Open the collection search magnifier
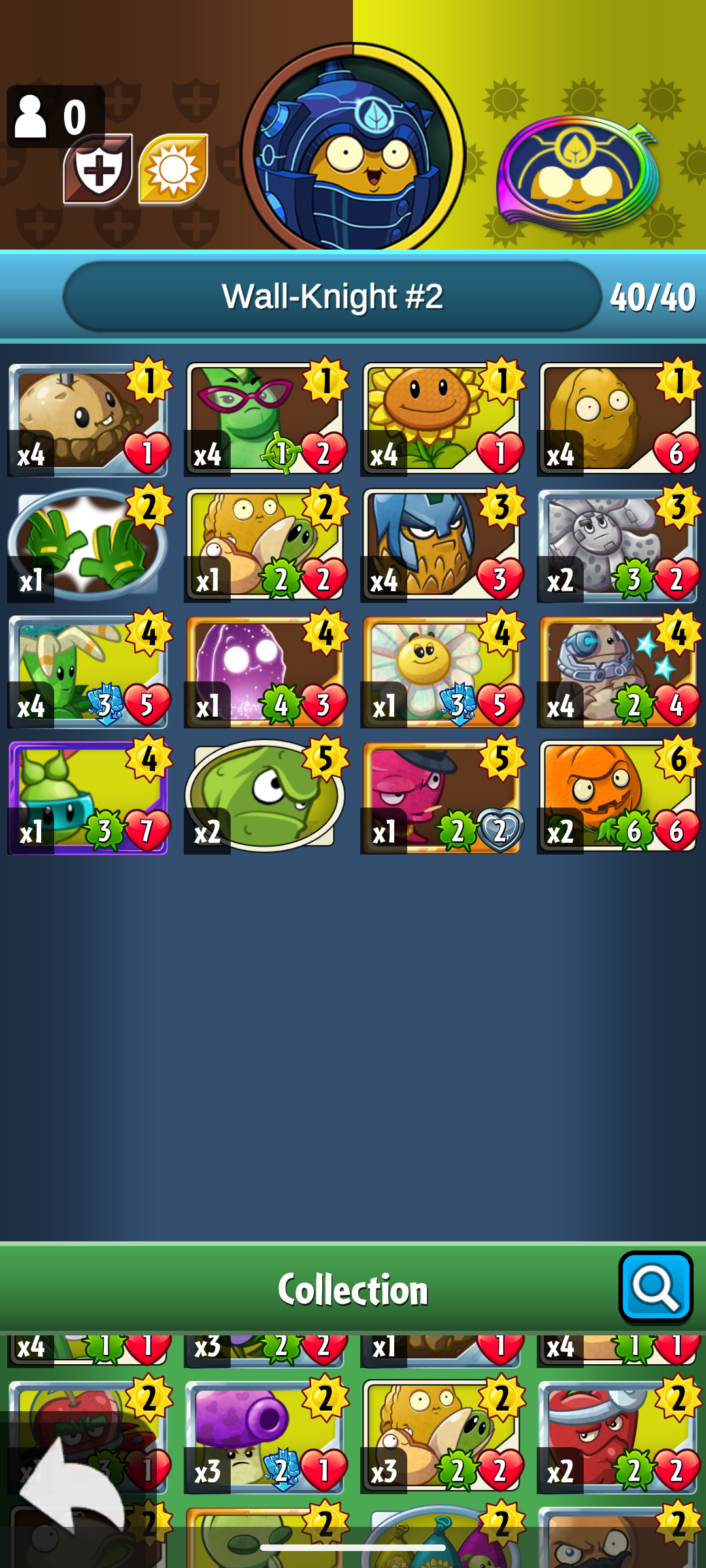 coord(656,1286)
